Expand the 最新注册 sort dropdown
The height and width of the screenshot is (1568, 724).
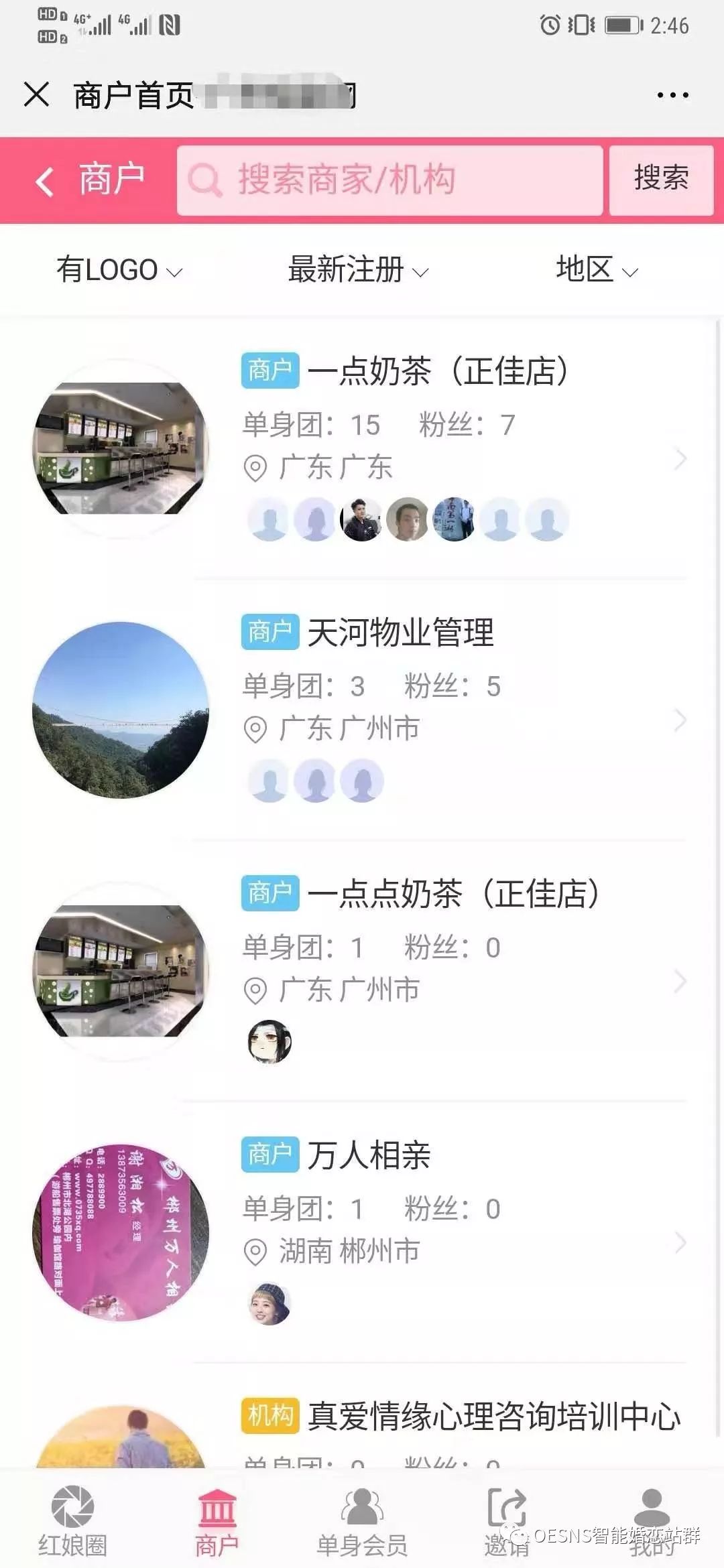(358, 270)
